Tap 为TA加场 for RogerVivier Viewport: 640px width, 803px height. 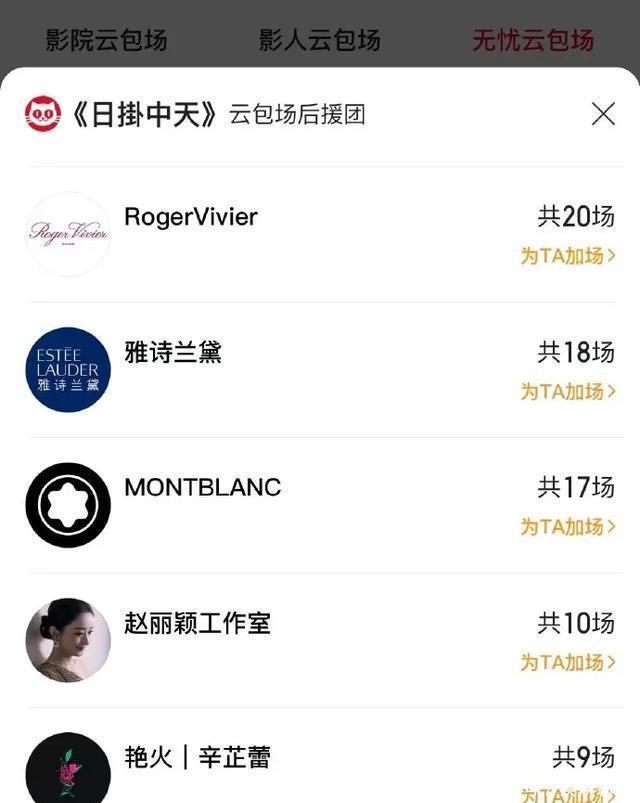click(x=567, y=256)
